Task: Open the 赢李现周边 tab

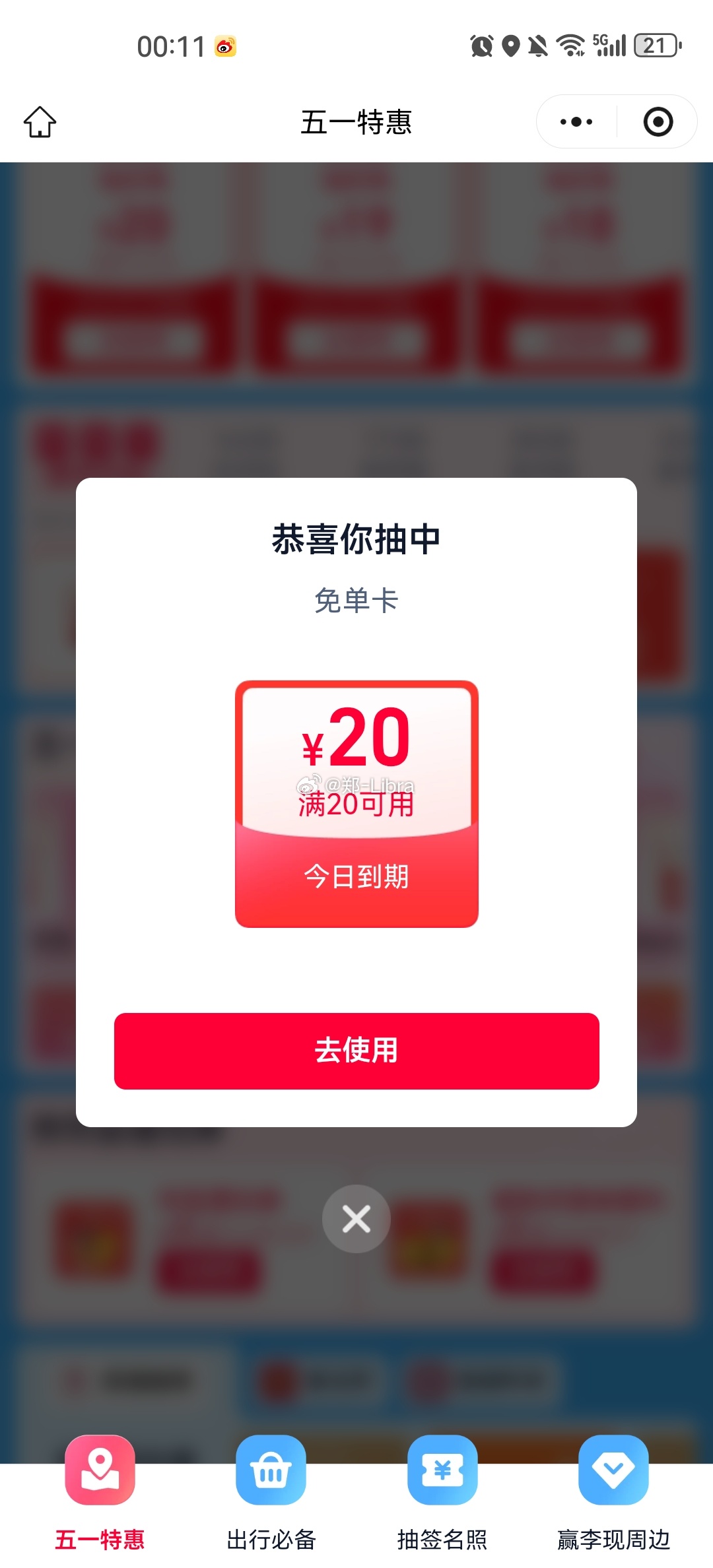Action: (x=613, y=1493)
